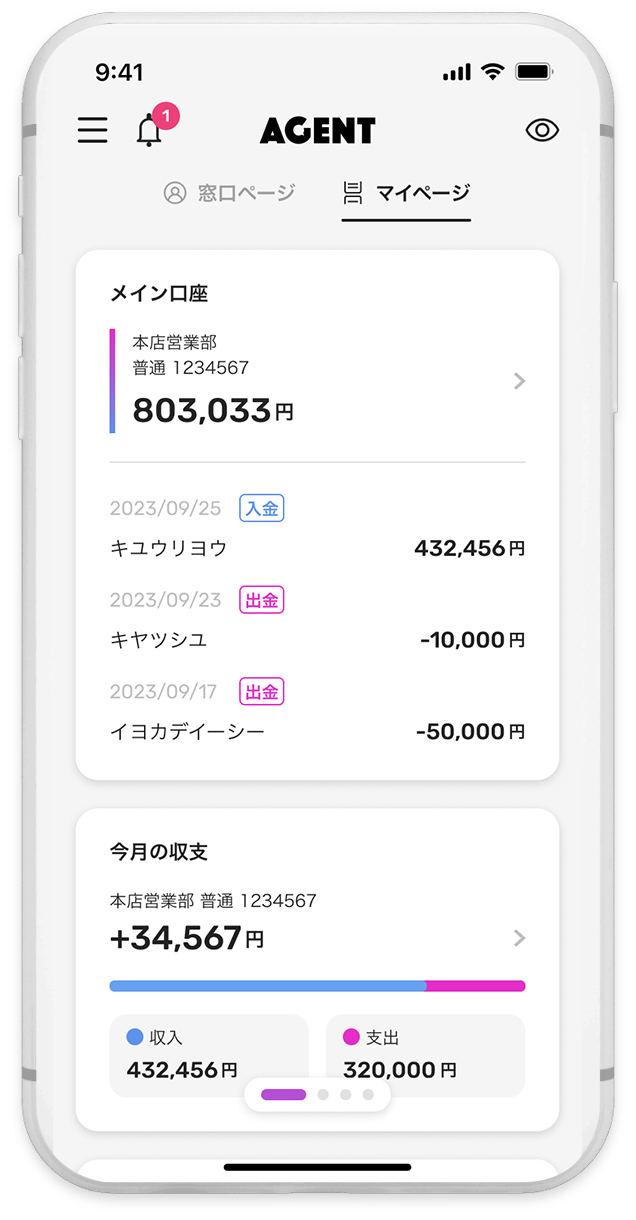Toggle balance visibility with the eye icon
The width and height of the screenshot is (636, 1220).
[x=542, y=130]
